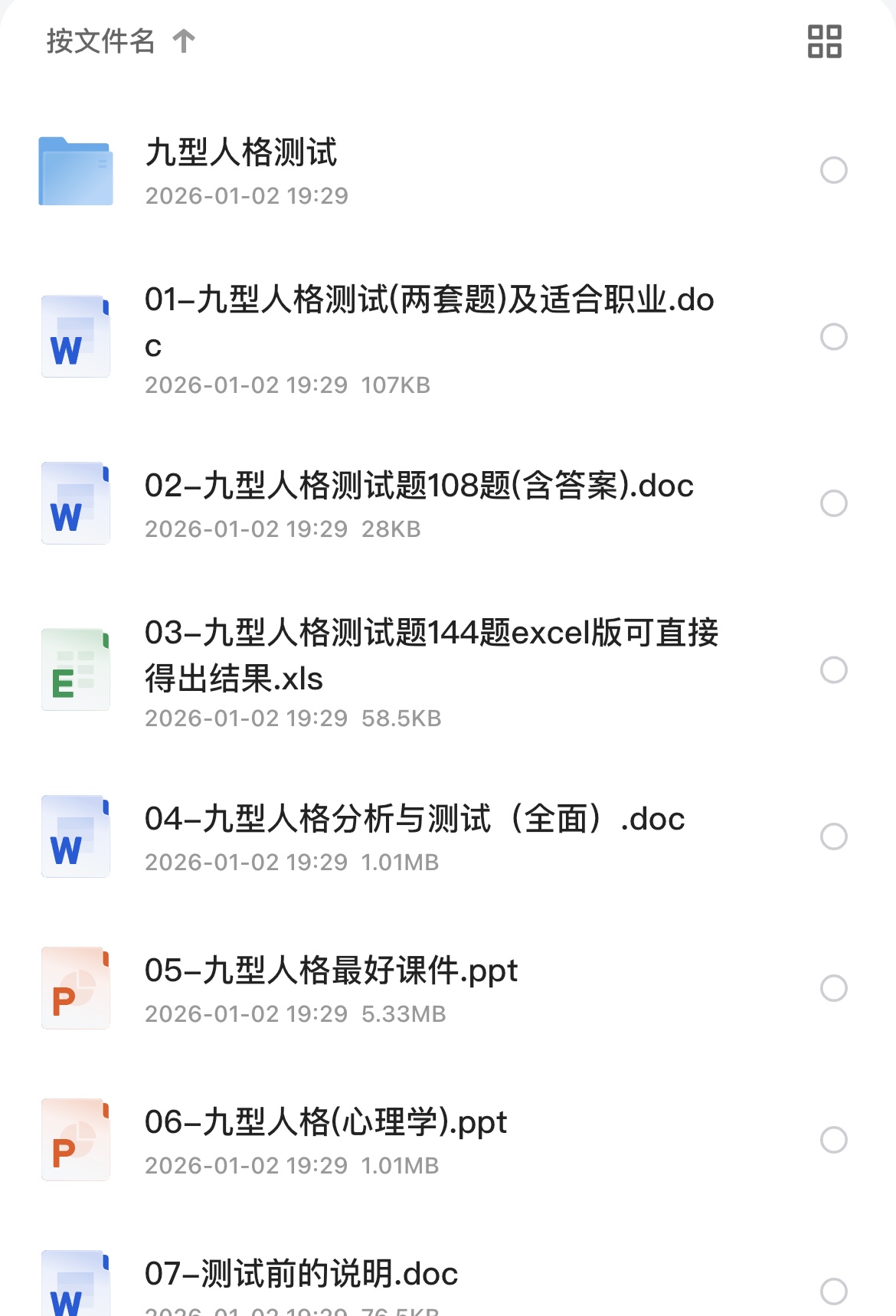This screenshot has width=896, height=1316.
Task: Open 05-九型人格最好课件.ppt
Action: (331, 971)
